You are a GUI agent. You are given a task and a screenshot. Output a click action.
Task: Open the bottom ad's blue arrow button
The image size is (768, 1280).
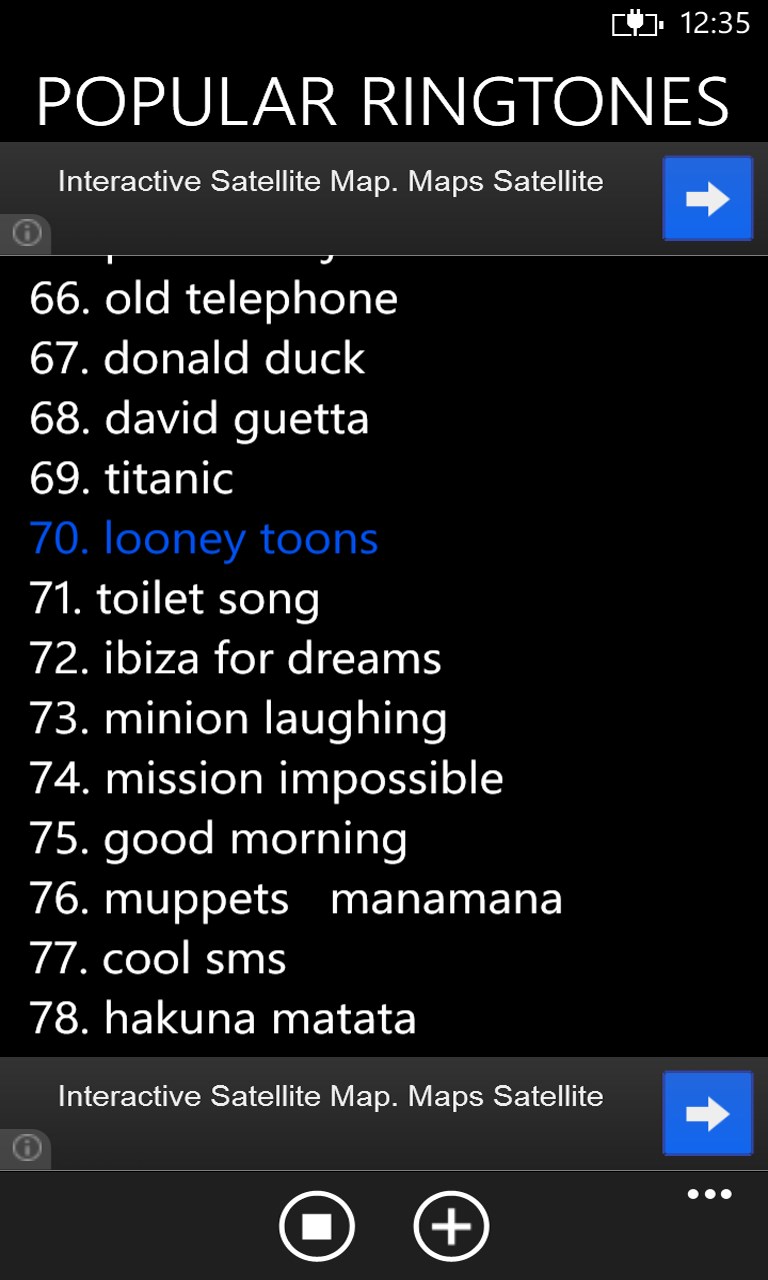point(707,1114)
